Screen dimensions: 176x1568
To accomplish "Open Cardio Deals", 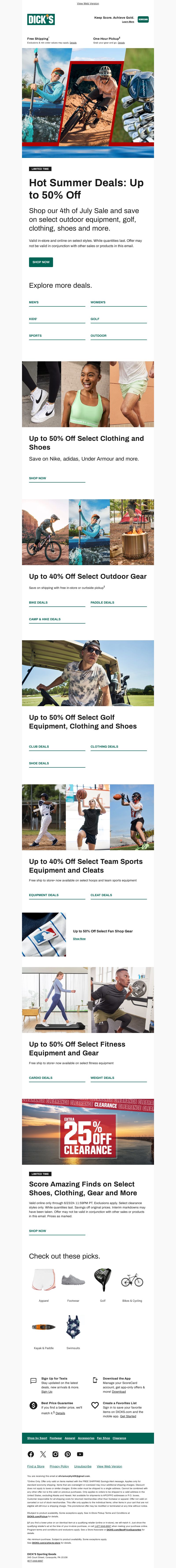I will click(41, 1077).
